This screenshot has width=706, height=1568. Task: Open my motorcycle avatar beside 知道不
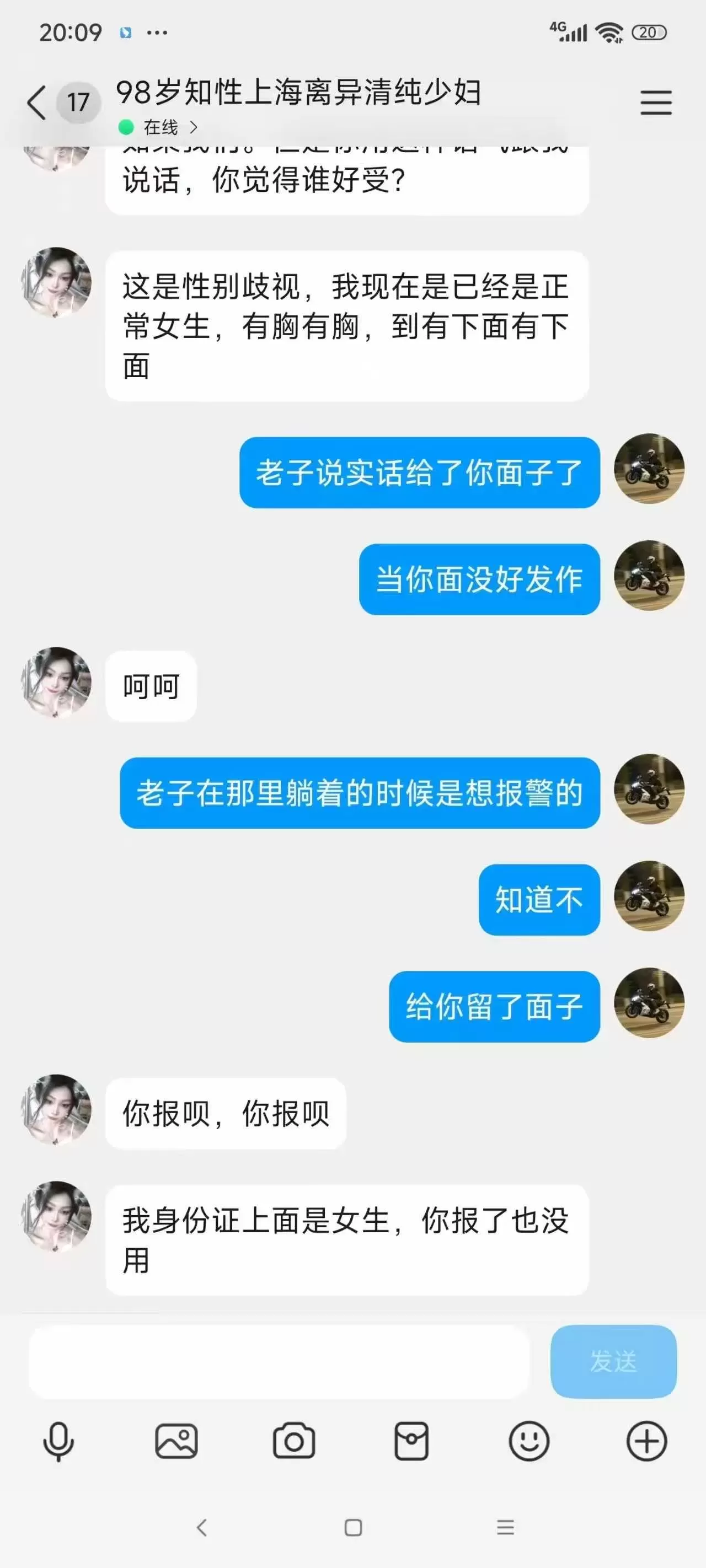pos(649,896)
